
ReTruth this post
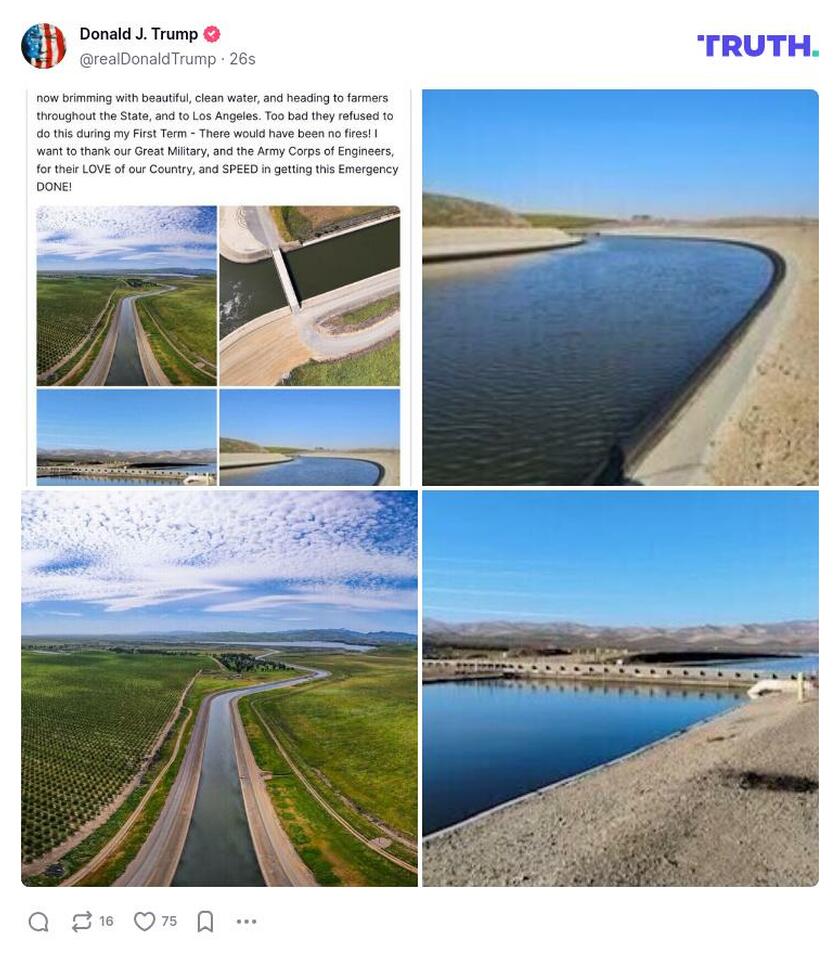(82, 922)
